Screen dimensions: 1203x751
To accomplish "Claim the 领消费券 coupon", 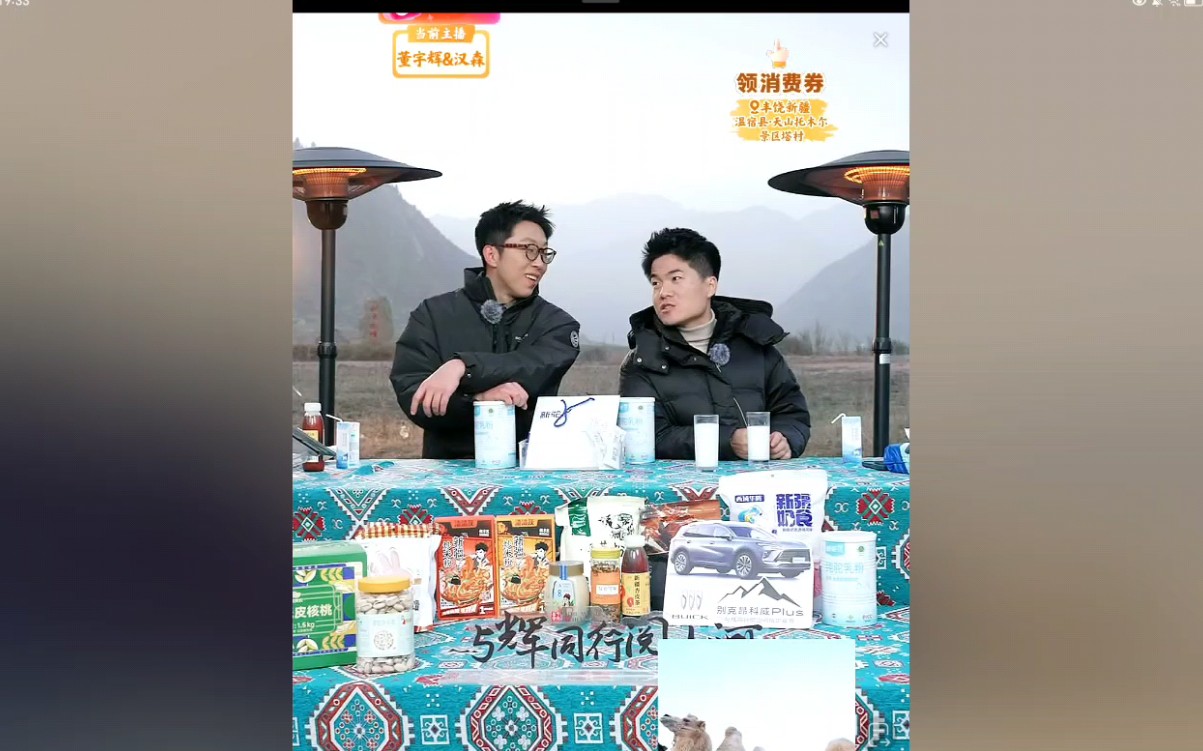I will pos(780,83).
